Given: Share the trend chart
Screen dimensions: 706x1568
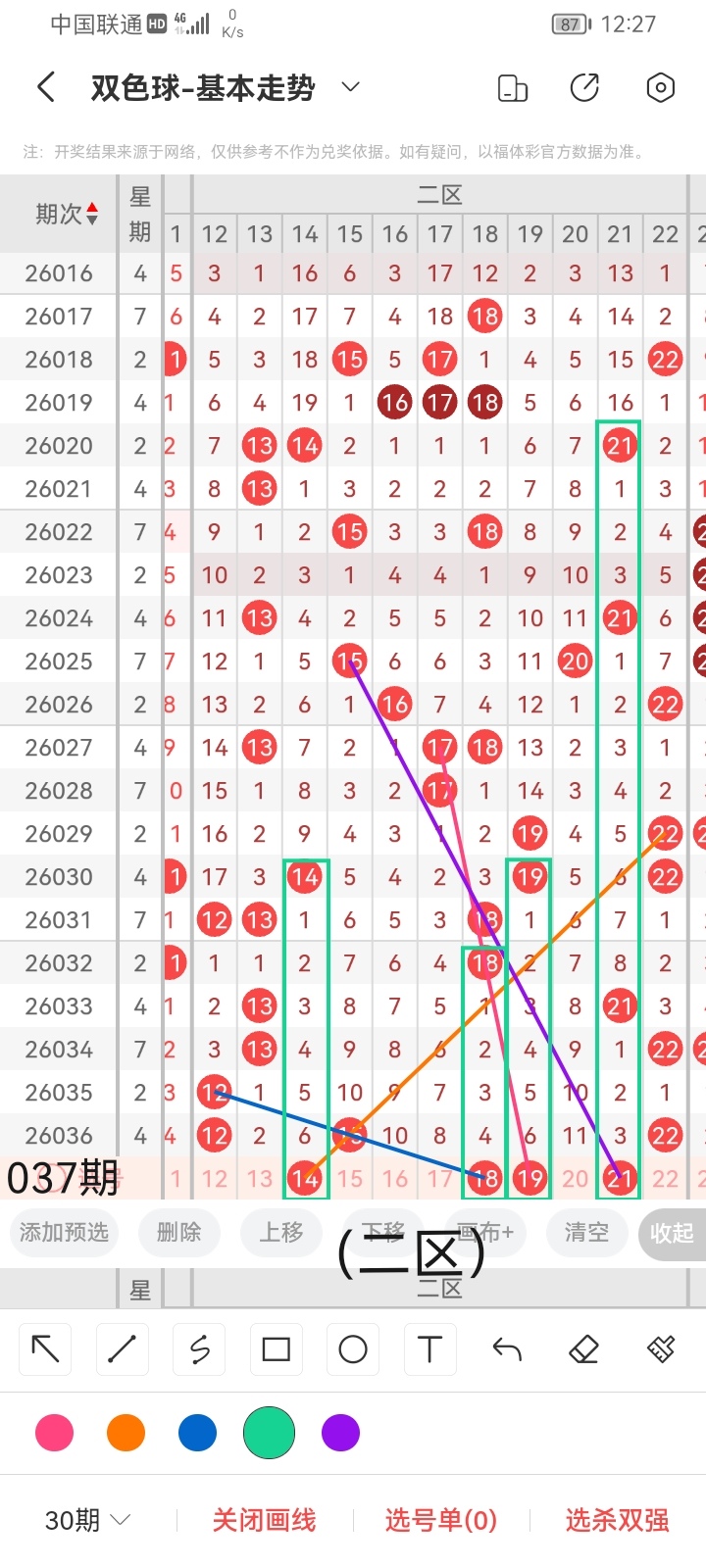Looking at the screenshot, I should 584,88.
